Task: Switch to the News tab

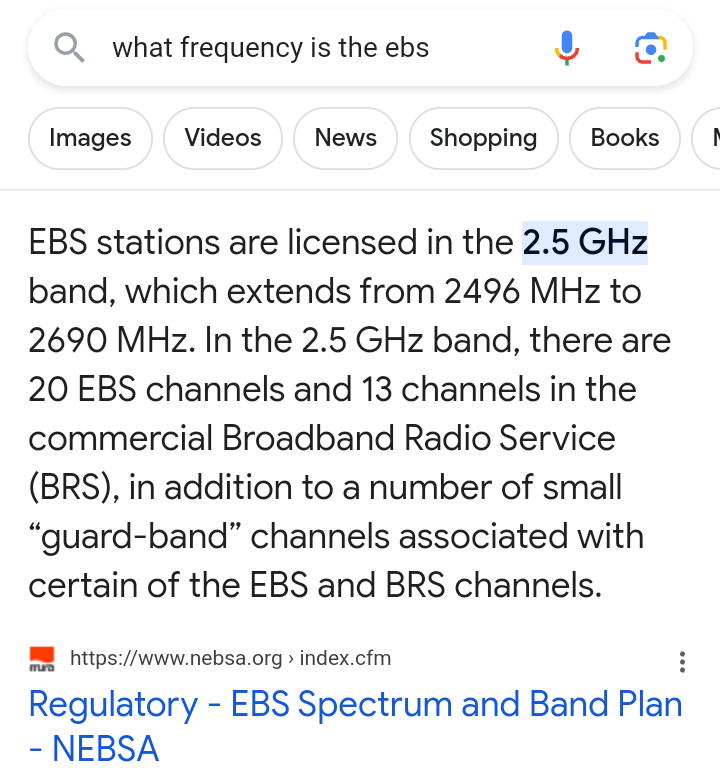Action: click(x=345, y=138)
